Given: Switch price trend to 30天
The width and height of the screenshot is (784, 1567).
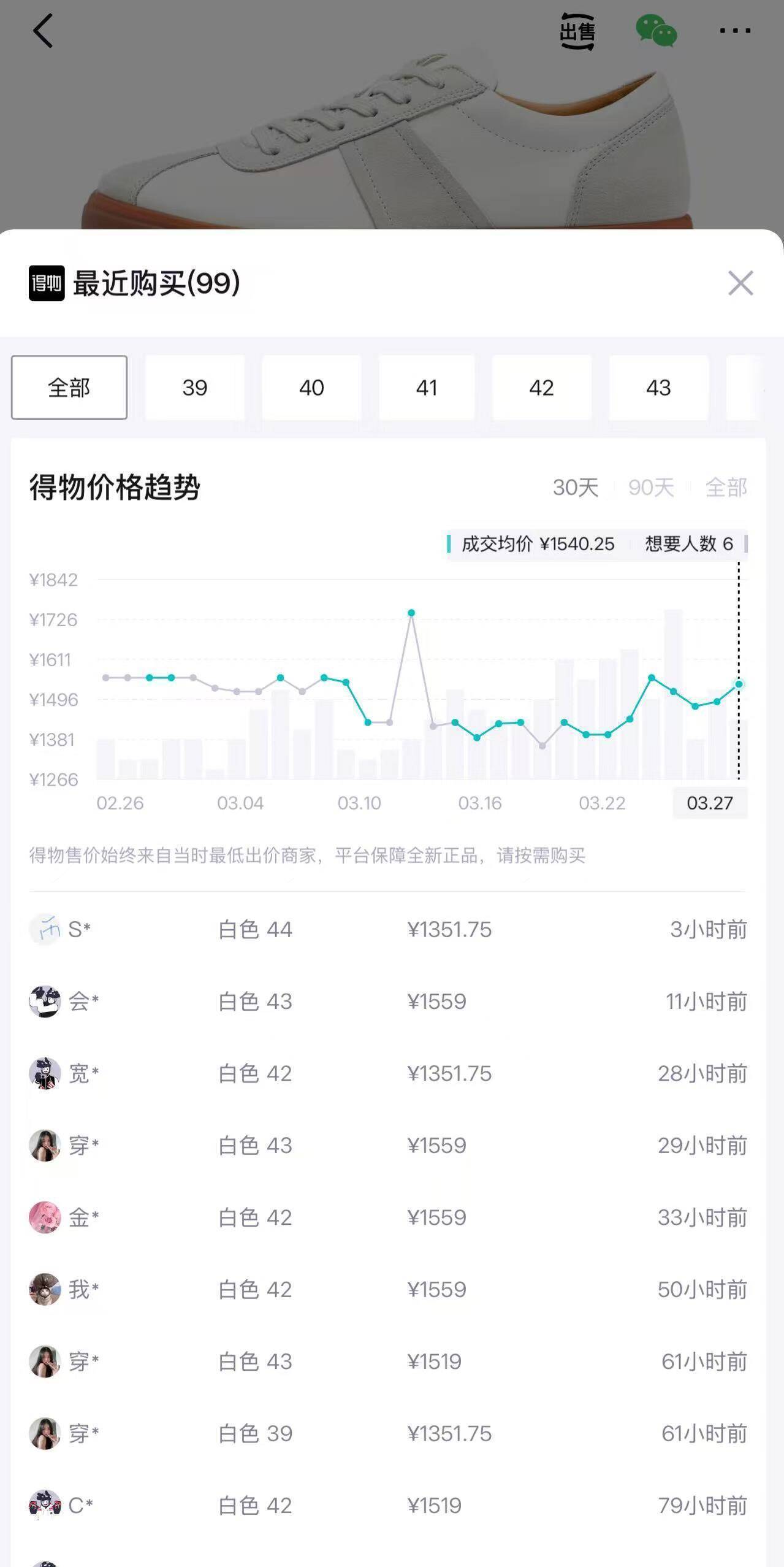Looking at the screenshot, I should click(575, 488).
